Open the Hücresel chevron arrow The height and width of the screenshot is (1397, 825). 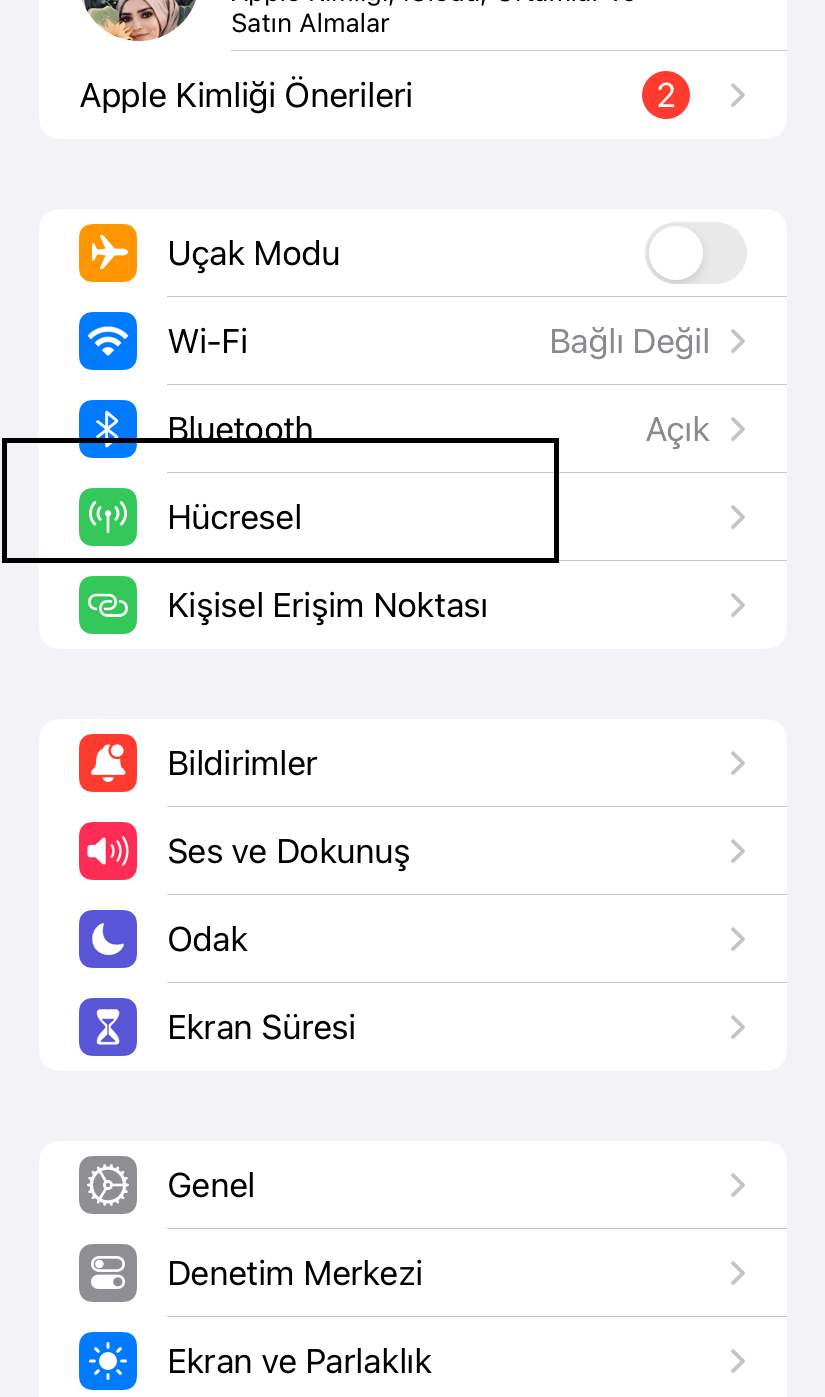pyautogui.click(x=737, y=517)
